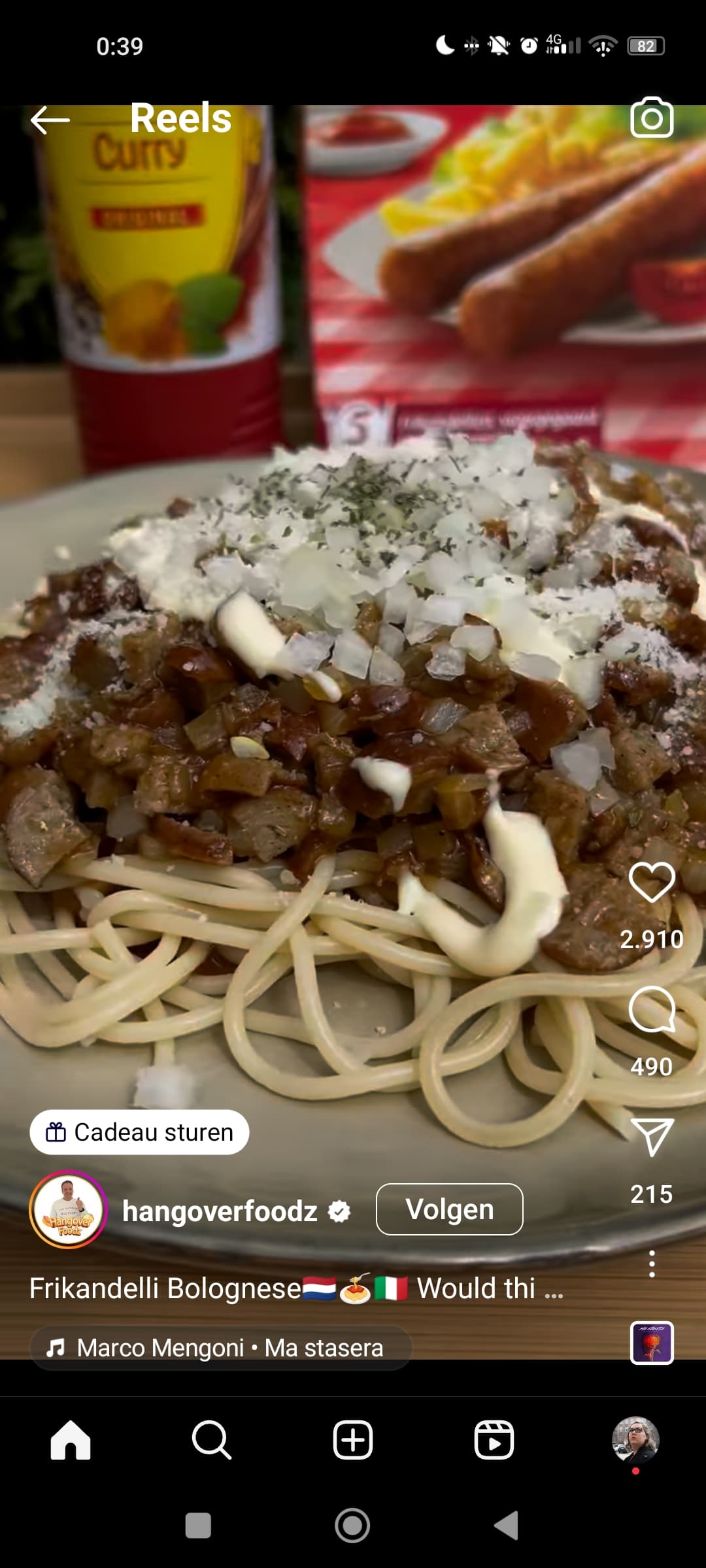Open the camera to create a reel
The height and width of the screenshot is (1568, 706).
pos(652,118)
